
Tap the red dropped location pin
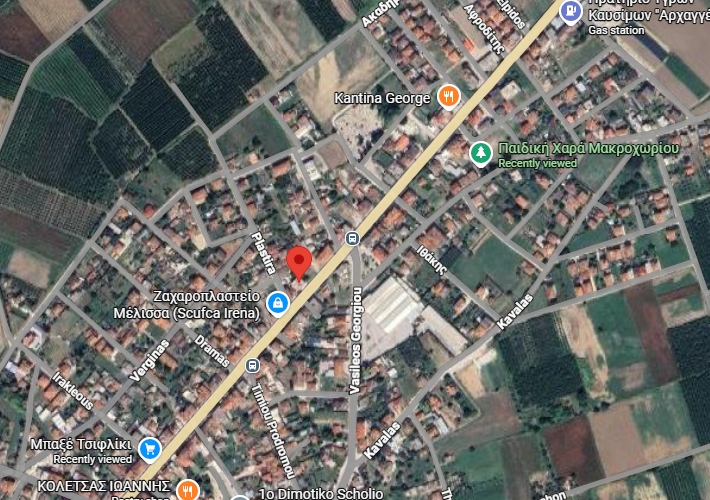298,263
